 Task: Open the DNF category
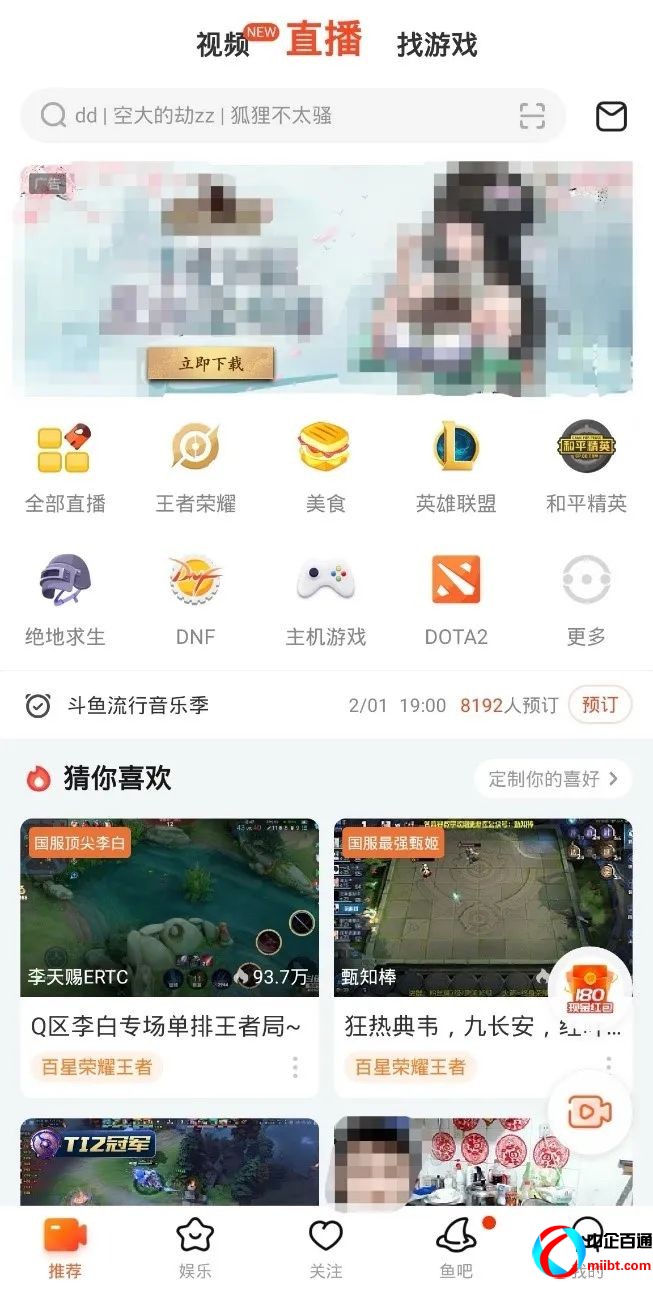(x=195, y=600)
